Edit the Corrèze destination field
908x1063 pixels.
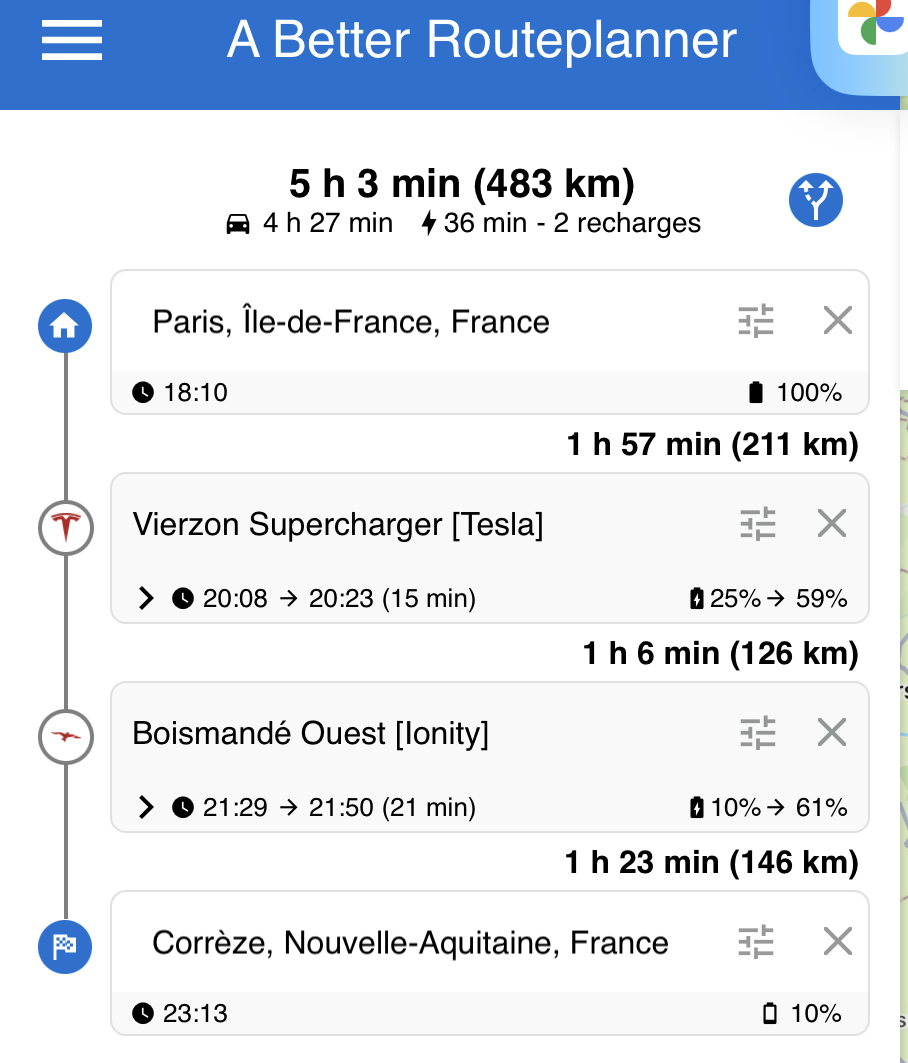[x=410, y=943]
